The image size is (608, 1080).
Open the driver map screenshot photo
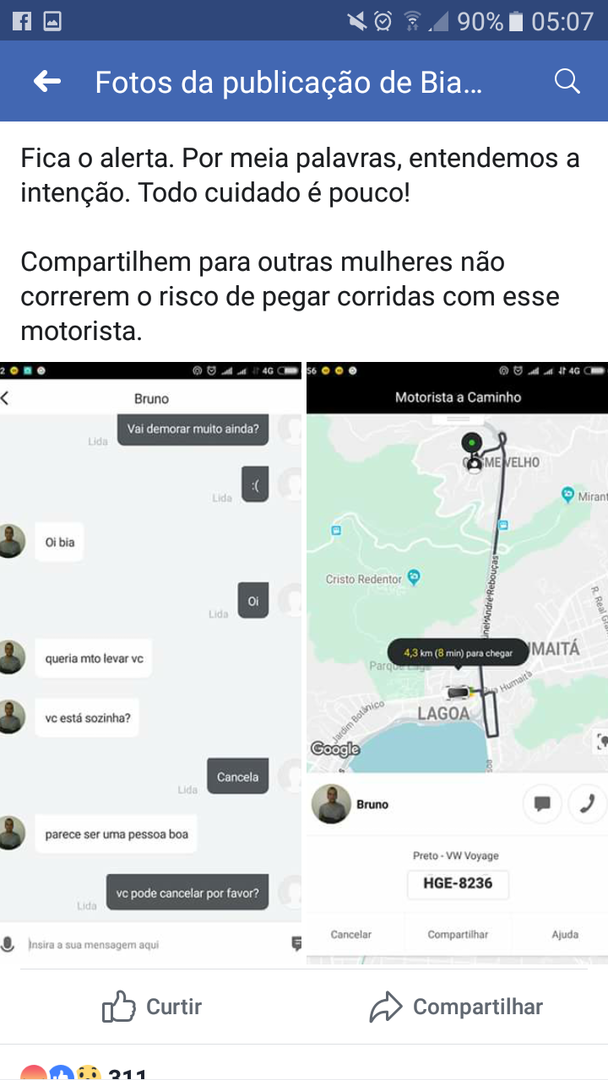pyautogui.click(x=457, y=660)
